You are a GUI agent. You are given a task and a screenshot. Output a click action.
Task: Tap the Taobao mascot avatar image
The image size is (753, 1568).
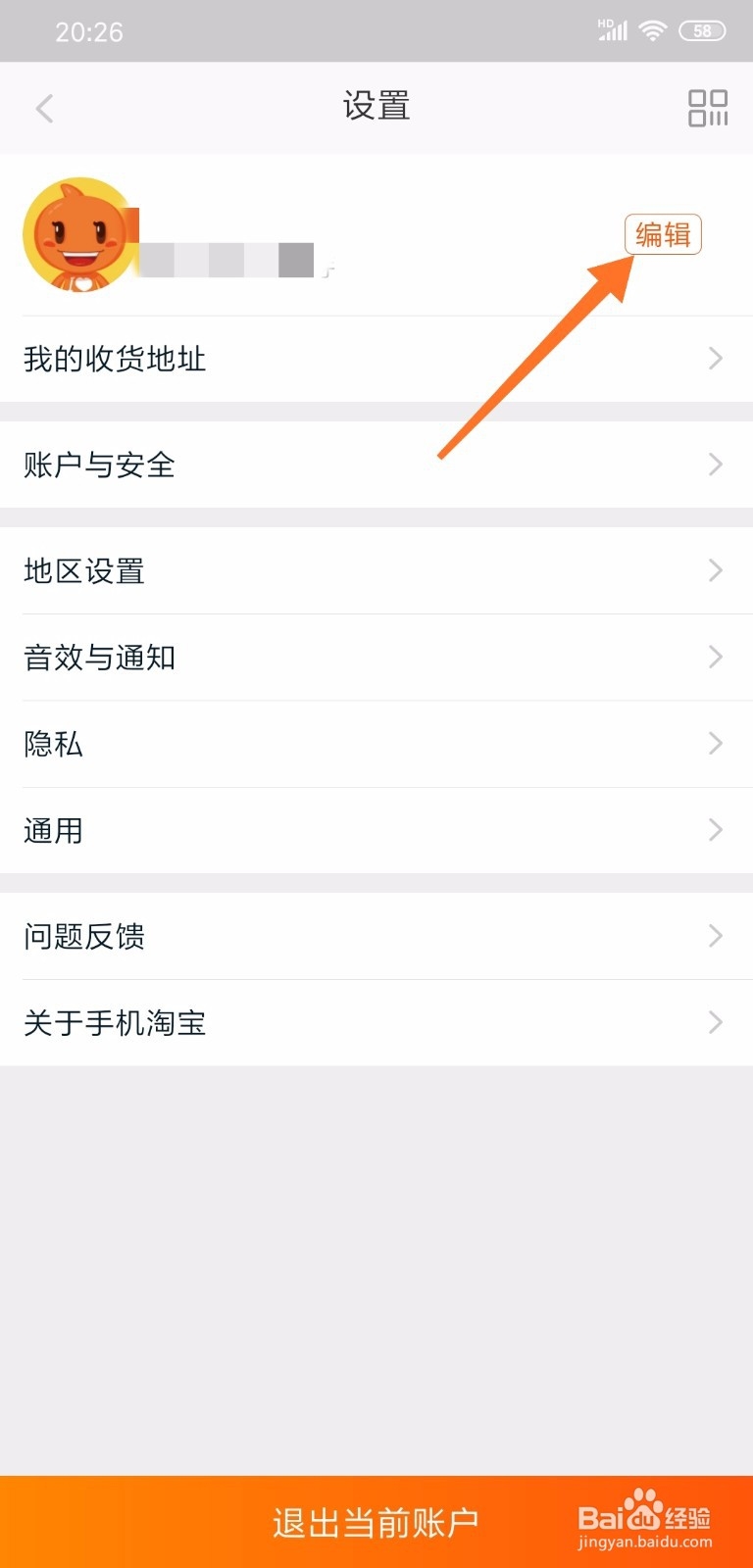pyautogui.click(x=79, y=235)
